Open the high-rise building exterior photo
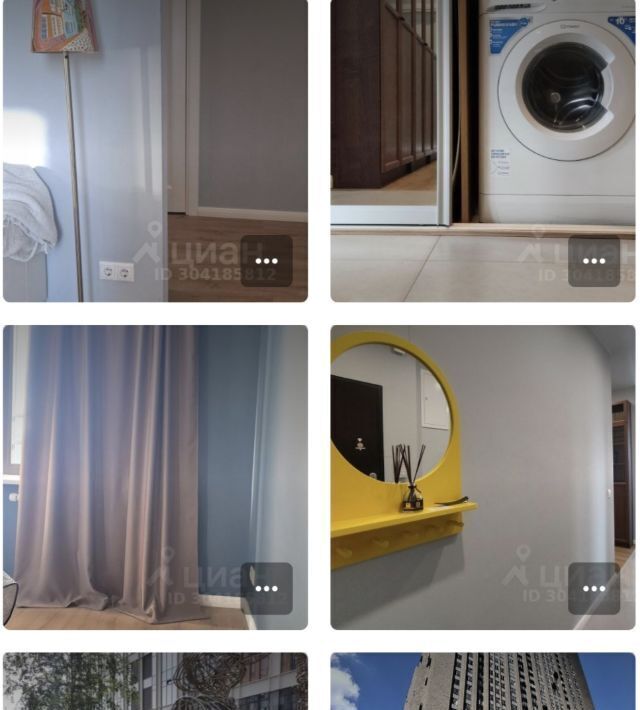Screen dimensions: 640x710 483,683
